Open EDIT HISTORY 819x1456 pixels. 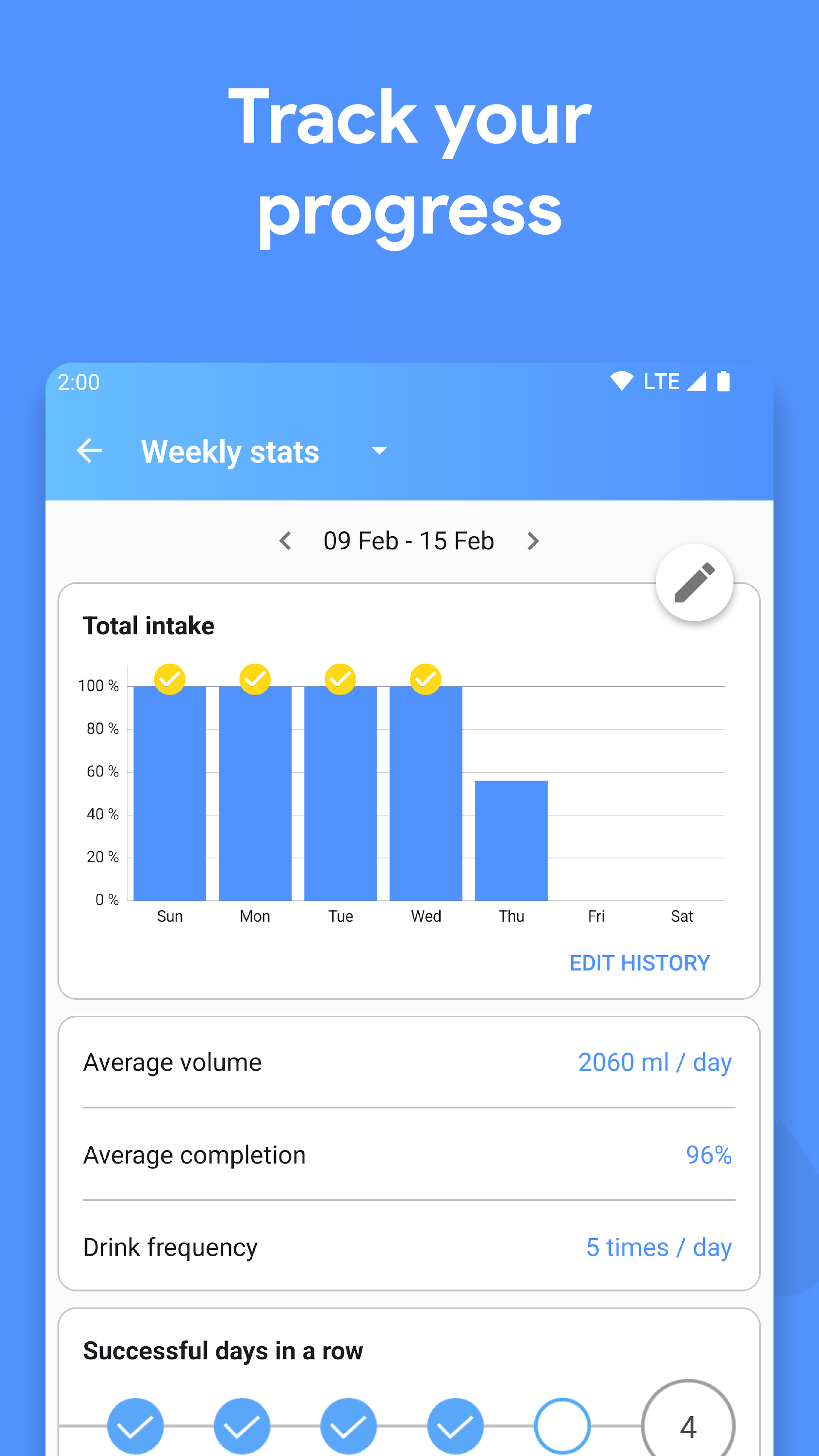click(x=639, y=962)
